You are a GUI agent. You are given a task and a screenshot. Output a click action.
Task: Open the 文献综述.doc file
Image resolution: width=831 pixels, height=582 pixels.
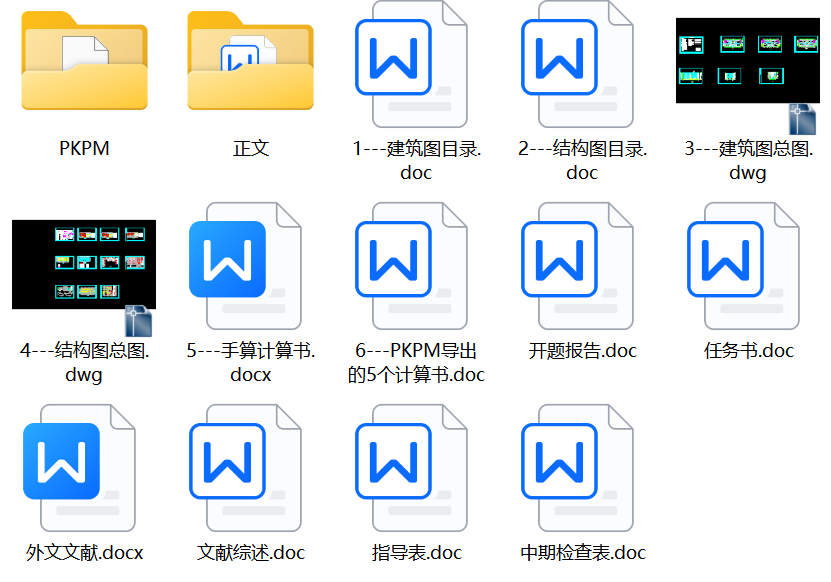(250, 467)
